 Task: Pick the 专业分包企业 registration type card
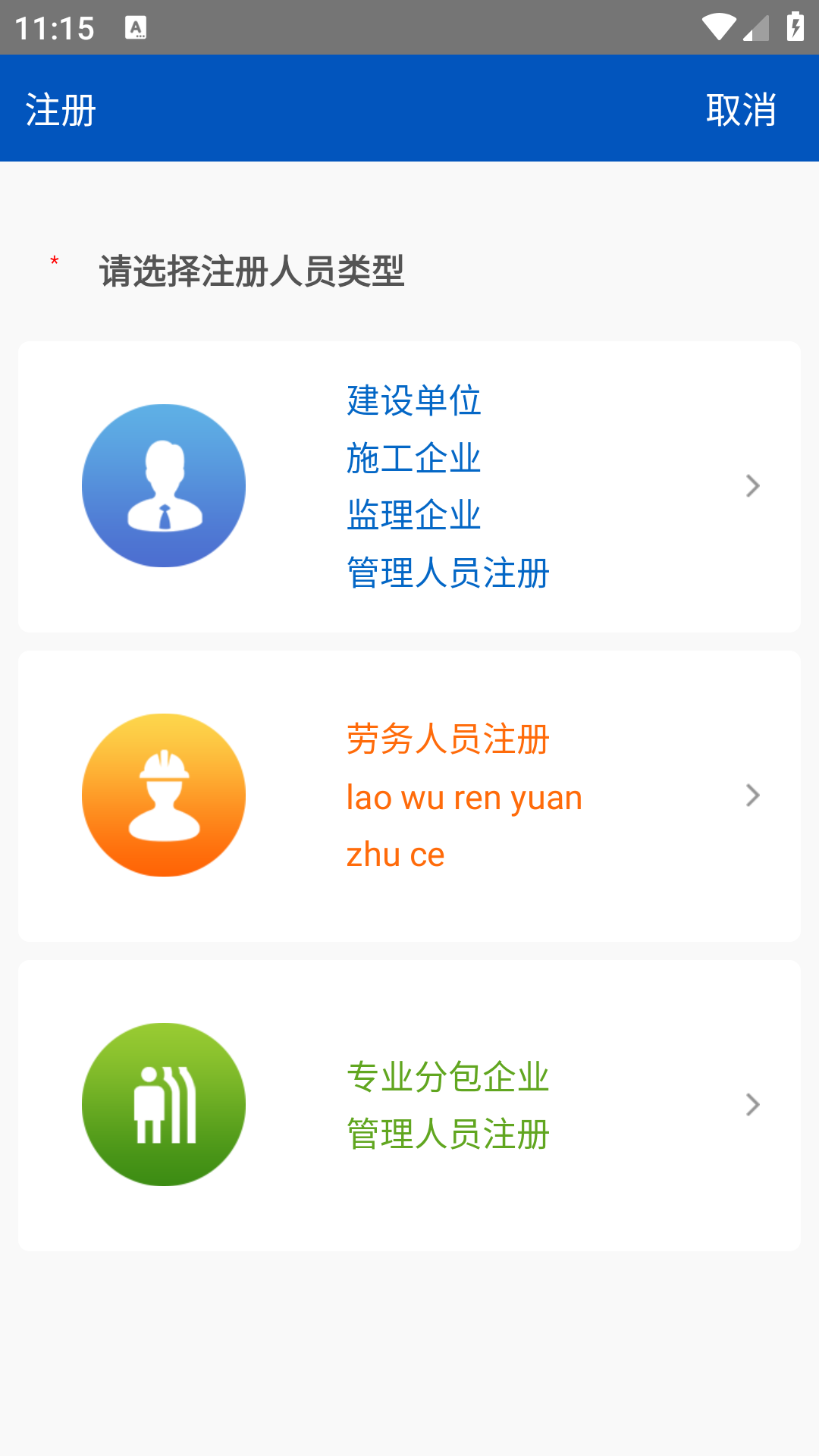click(409, 1106)
